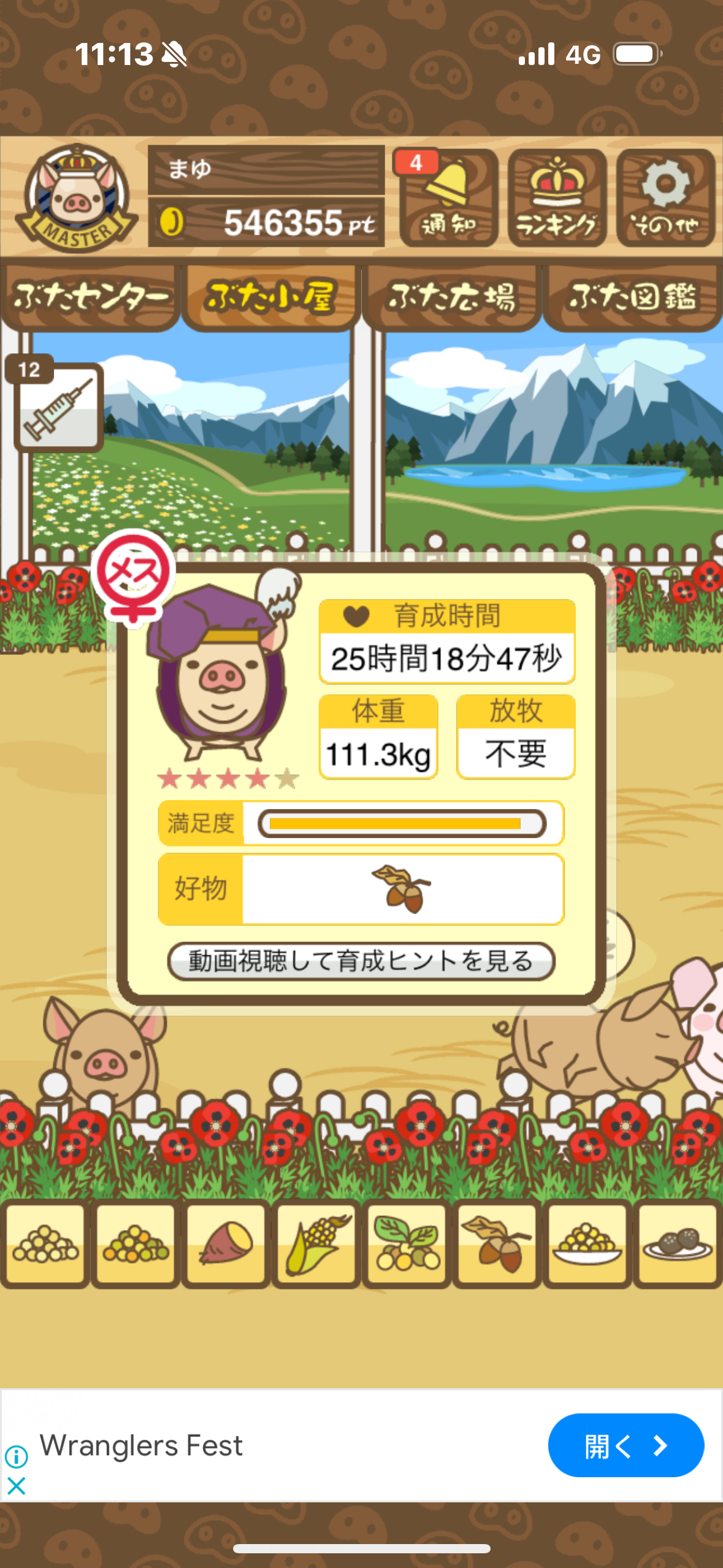The width and height of the screenshot is (723, 1568).
Task: Switch to the ぶた図鑑 tab
Action: click(632, 298)
